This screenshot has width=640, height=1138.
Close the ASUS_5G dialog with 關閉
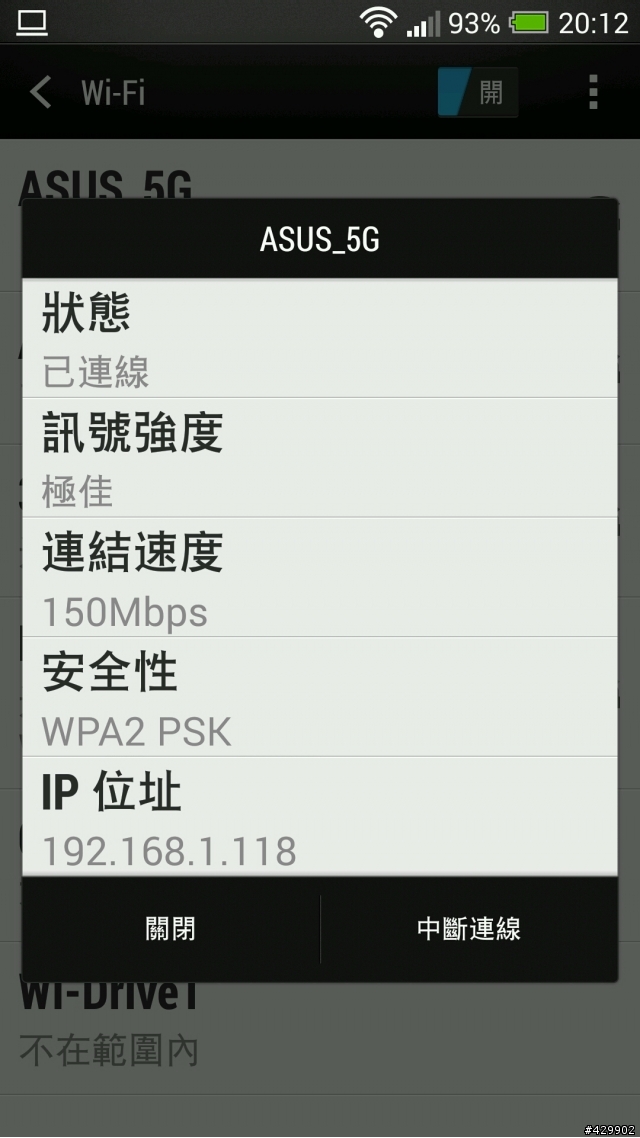[170, 929]
